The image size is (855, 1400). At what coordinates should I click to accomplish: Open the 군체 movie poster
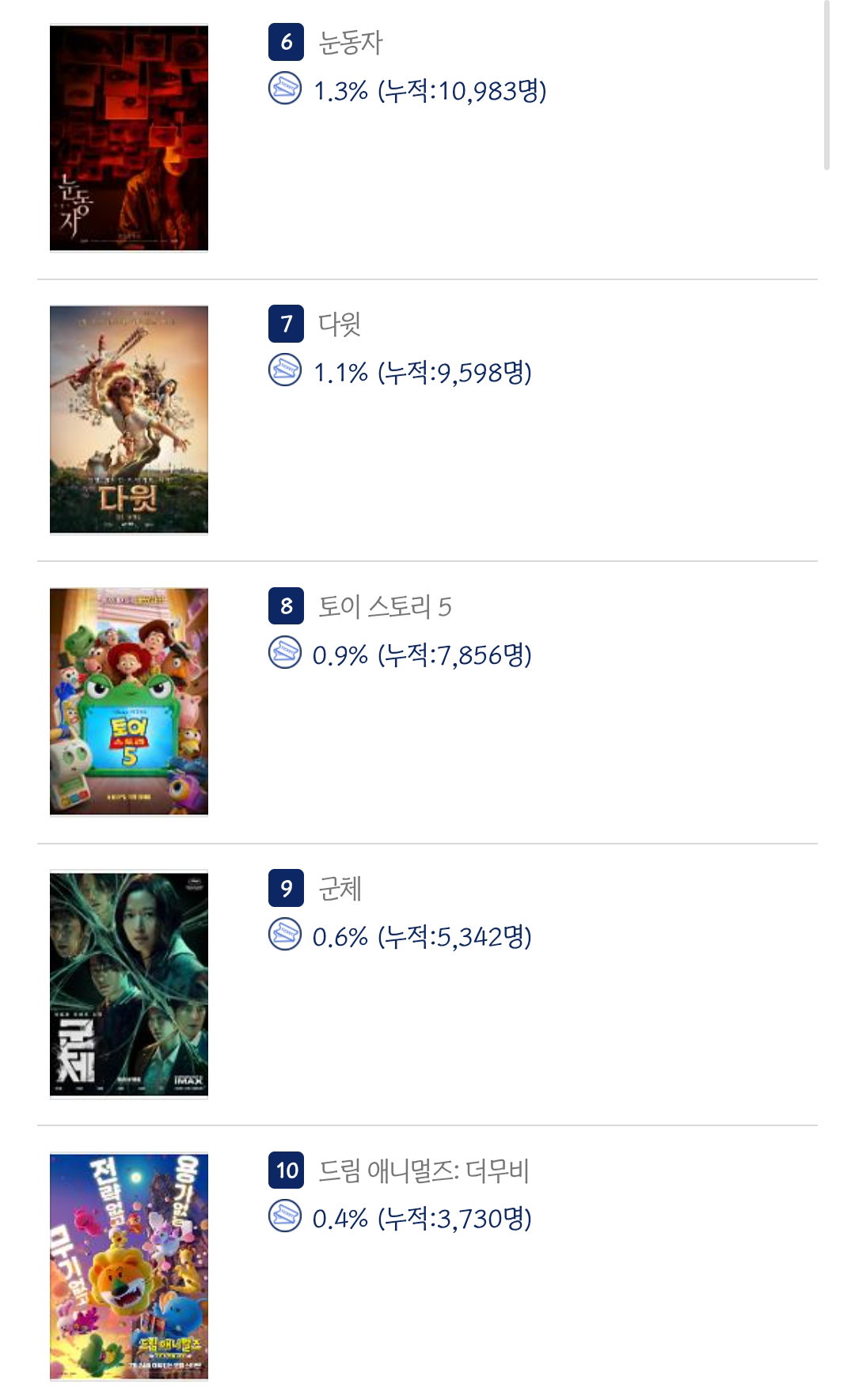tap(129, 984)
